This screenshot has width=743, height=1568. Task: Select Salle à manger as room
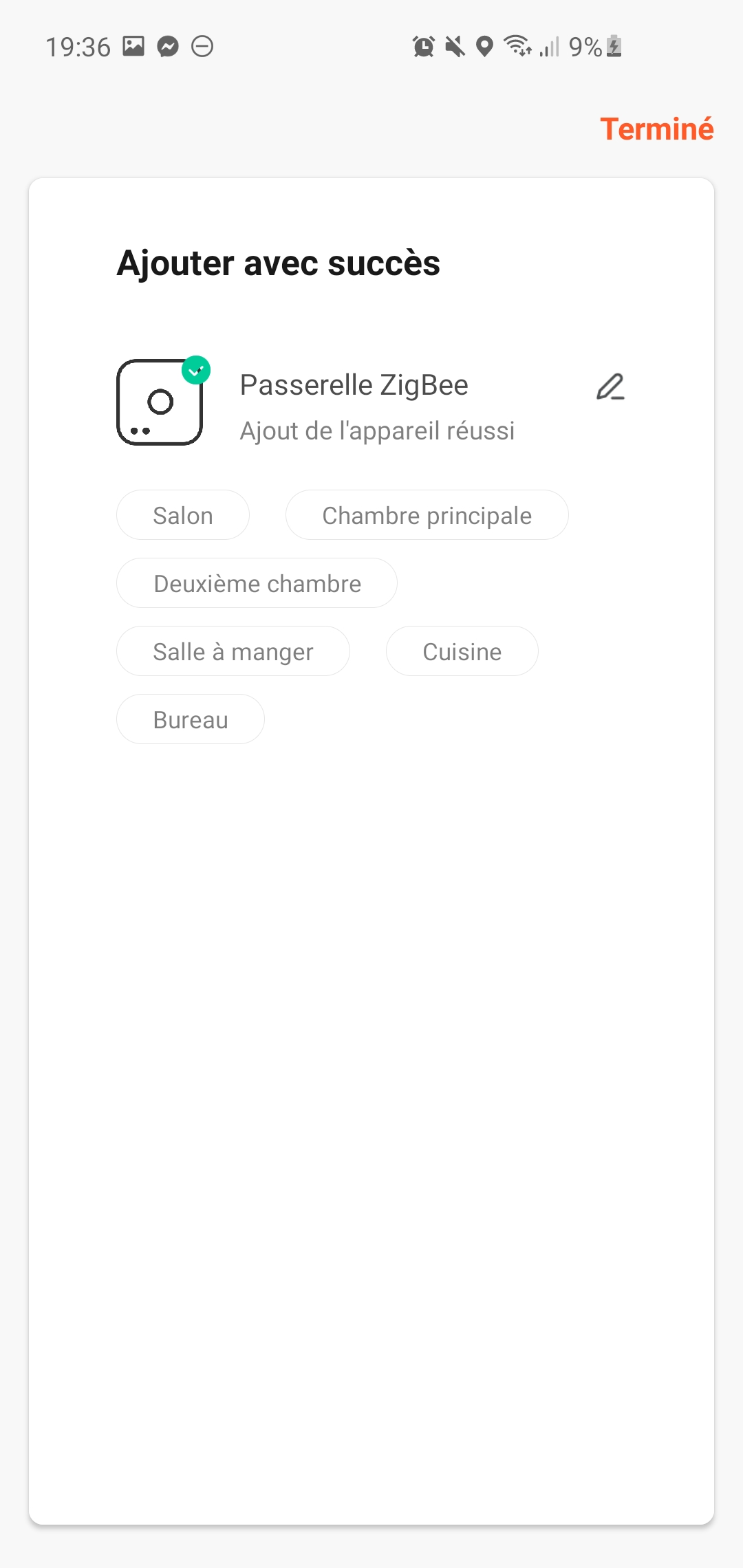coord(233,651)
